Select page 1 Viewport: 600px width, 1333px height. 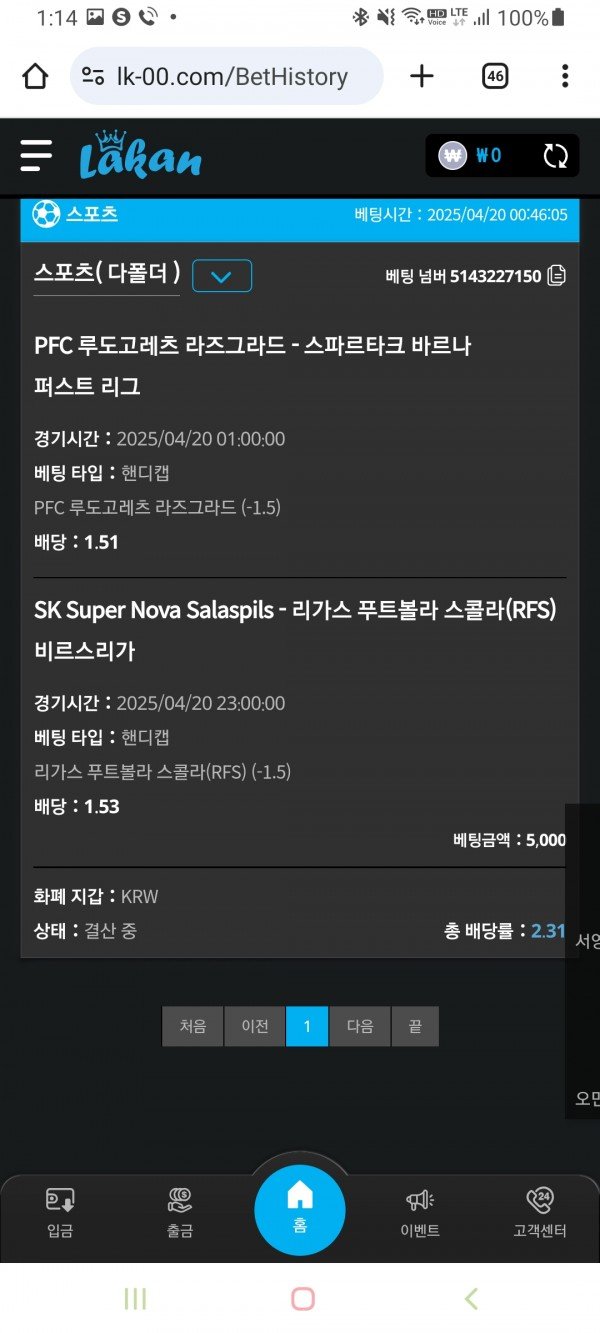[307, 1026]
